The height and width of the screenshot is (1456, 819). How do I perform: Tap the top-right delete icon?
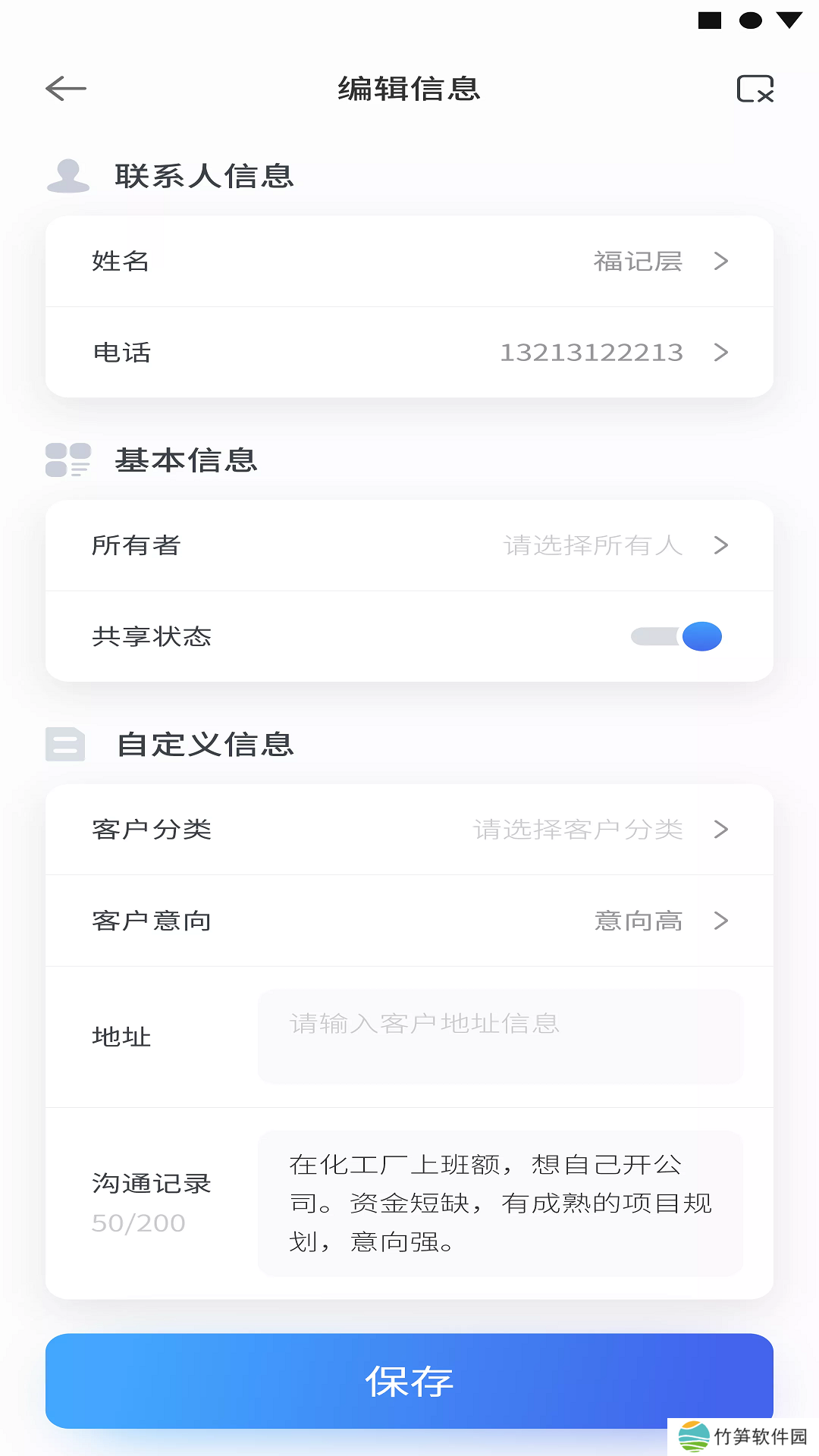pos(755,89)
